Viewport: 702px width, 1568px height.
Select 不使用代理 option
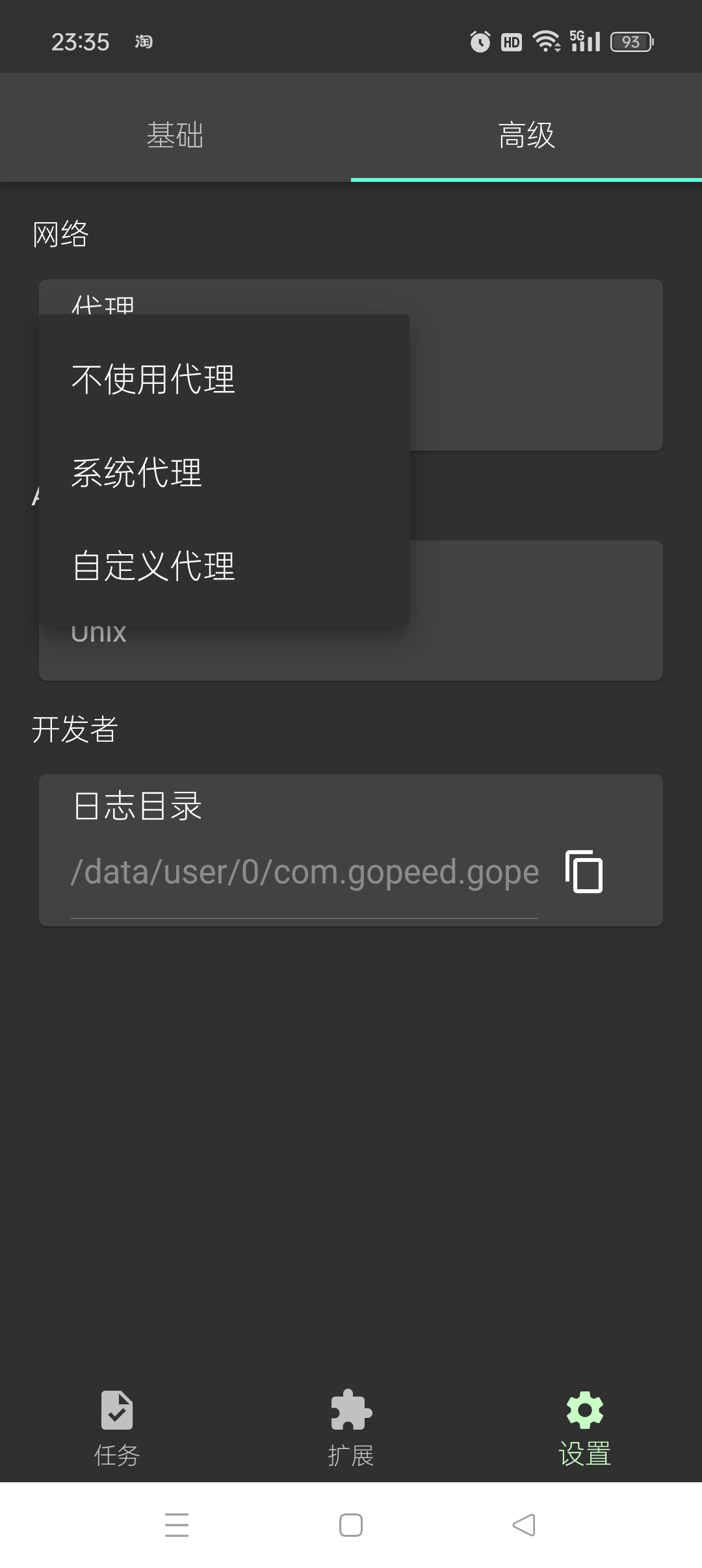(153, 379)
